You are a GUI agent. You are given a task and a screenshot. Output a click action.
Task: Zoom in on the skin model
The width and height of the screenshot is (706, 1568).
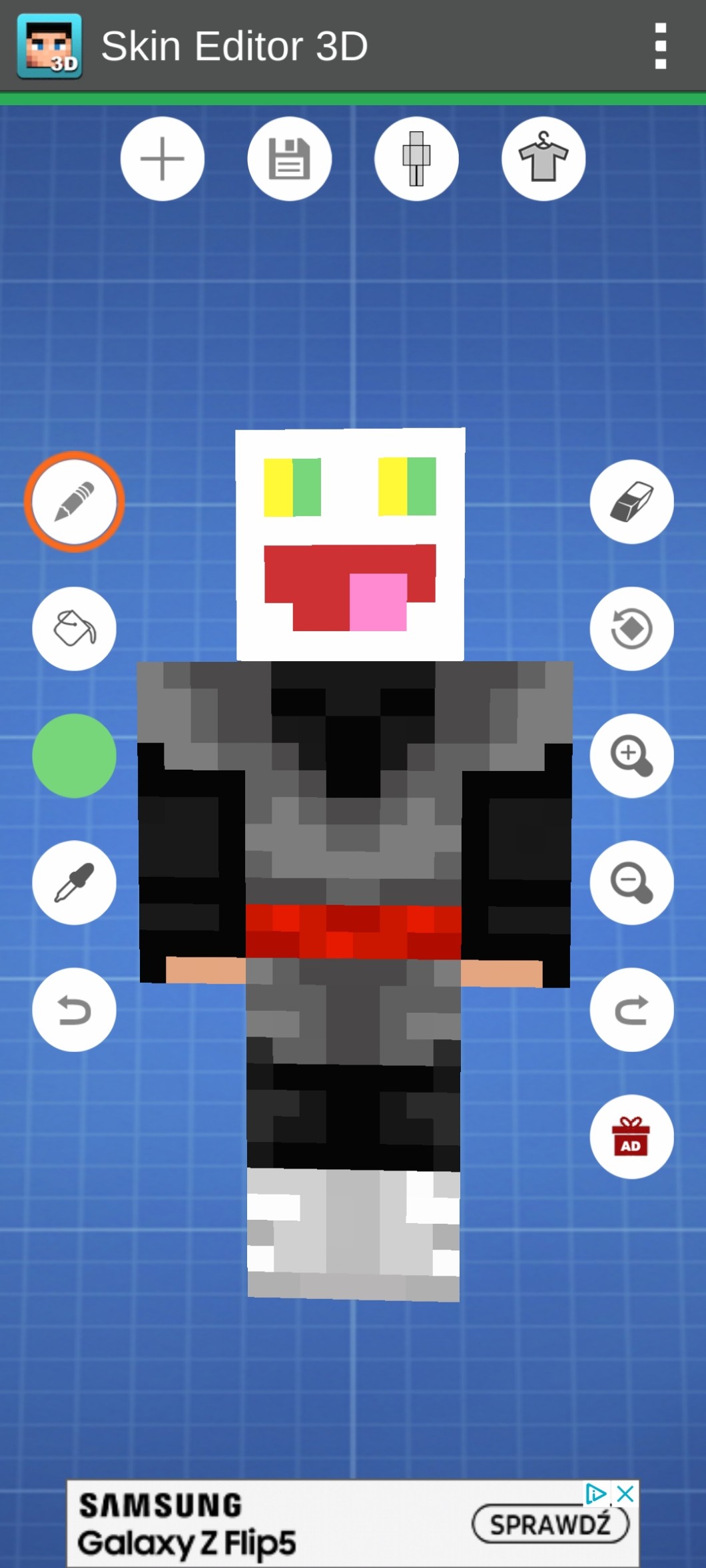tap(631, 756)
